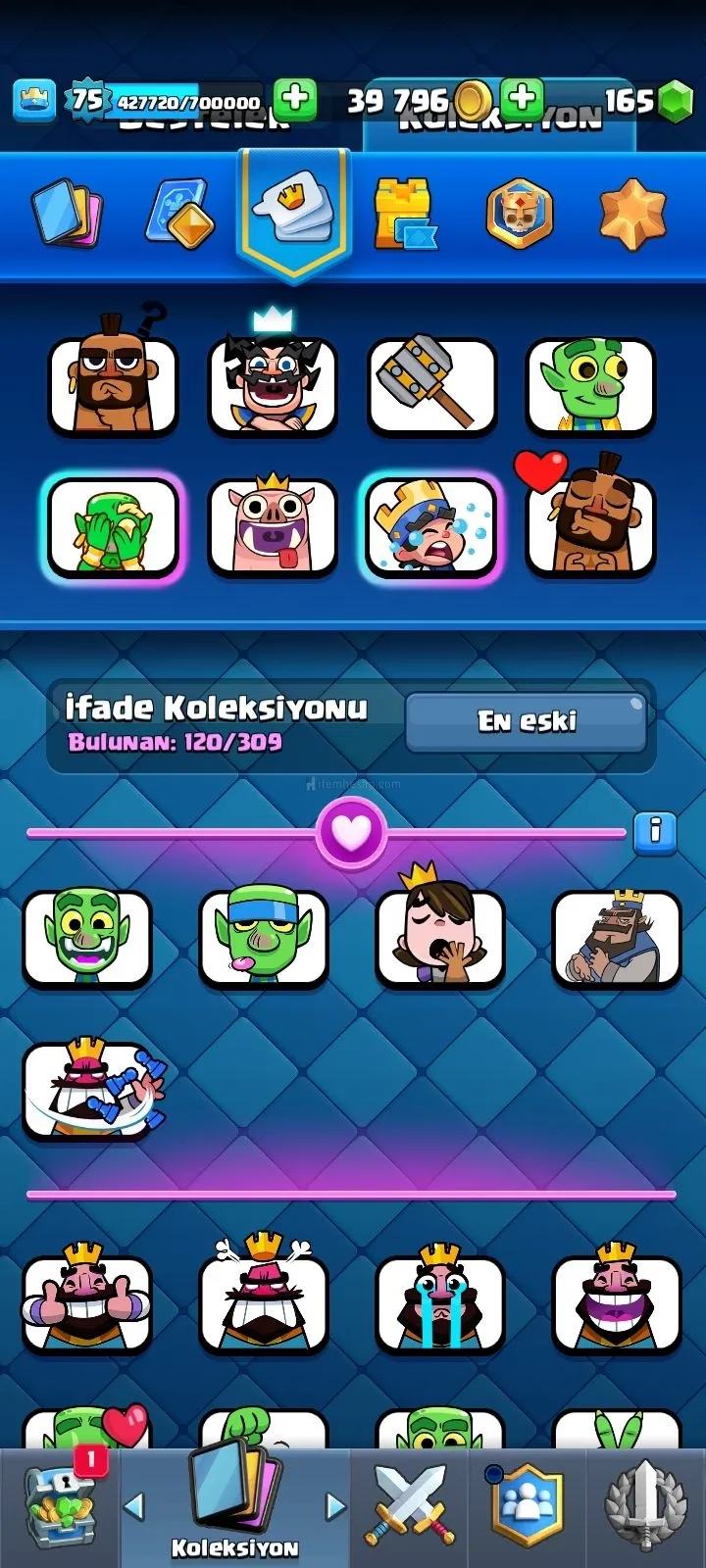Open the tower troops tab
706x1568 pixels.
click(x=404, y=212)
